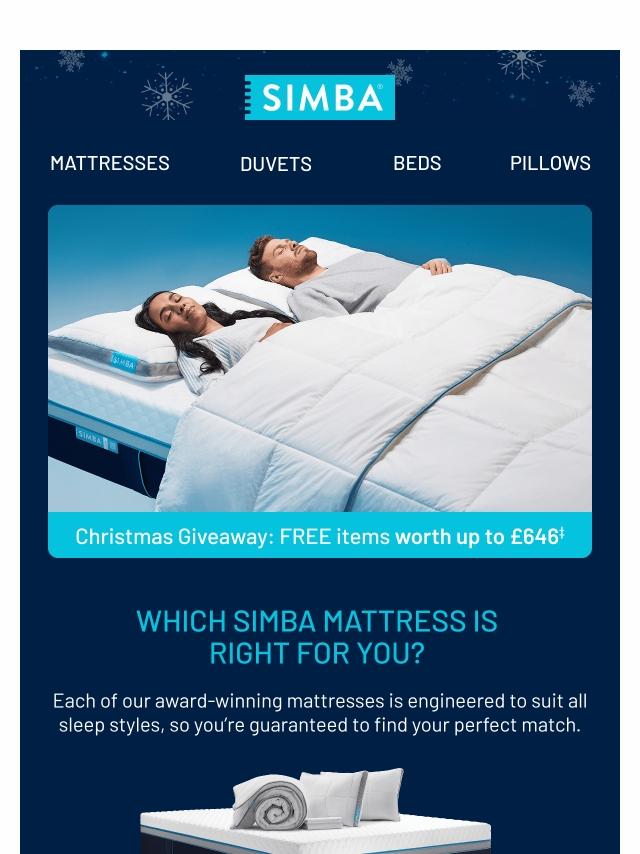The height and width of the screenshot is (854, 640).
Task: Select the Beds link
Action: tap(417, 163)
